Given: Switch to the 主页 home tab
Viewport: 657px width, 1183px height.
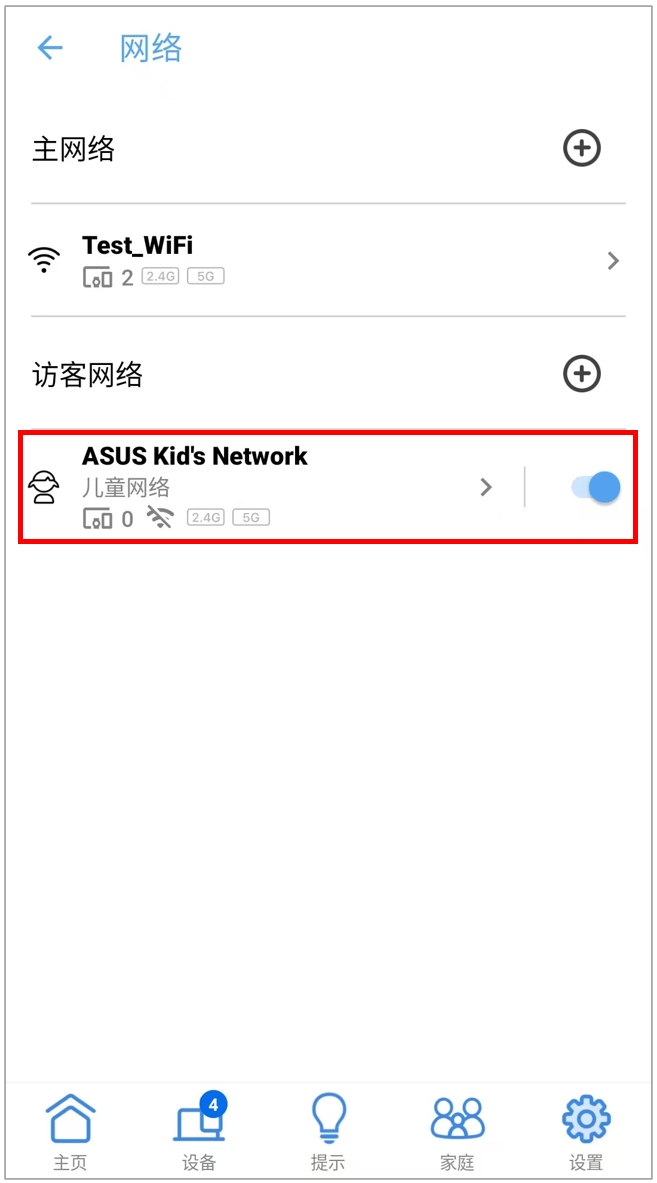Looking at the screenshot, I should coord(70,1131).
